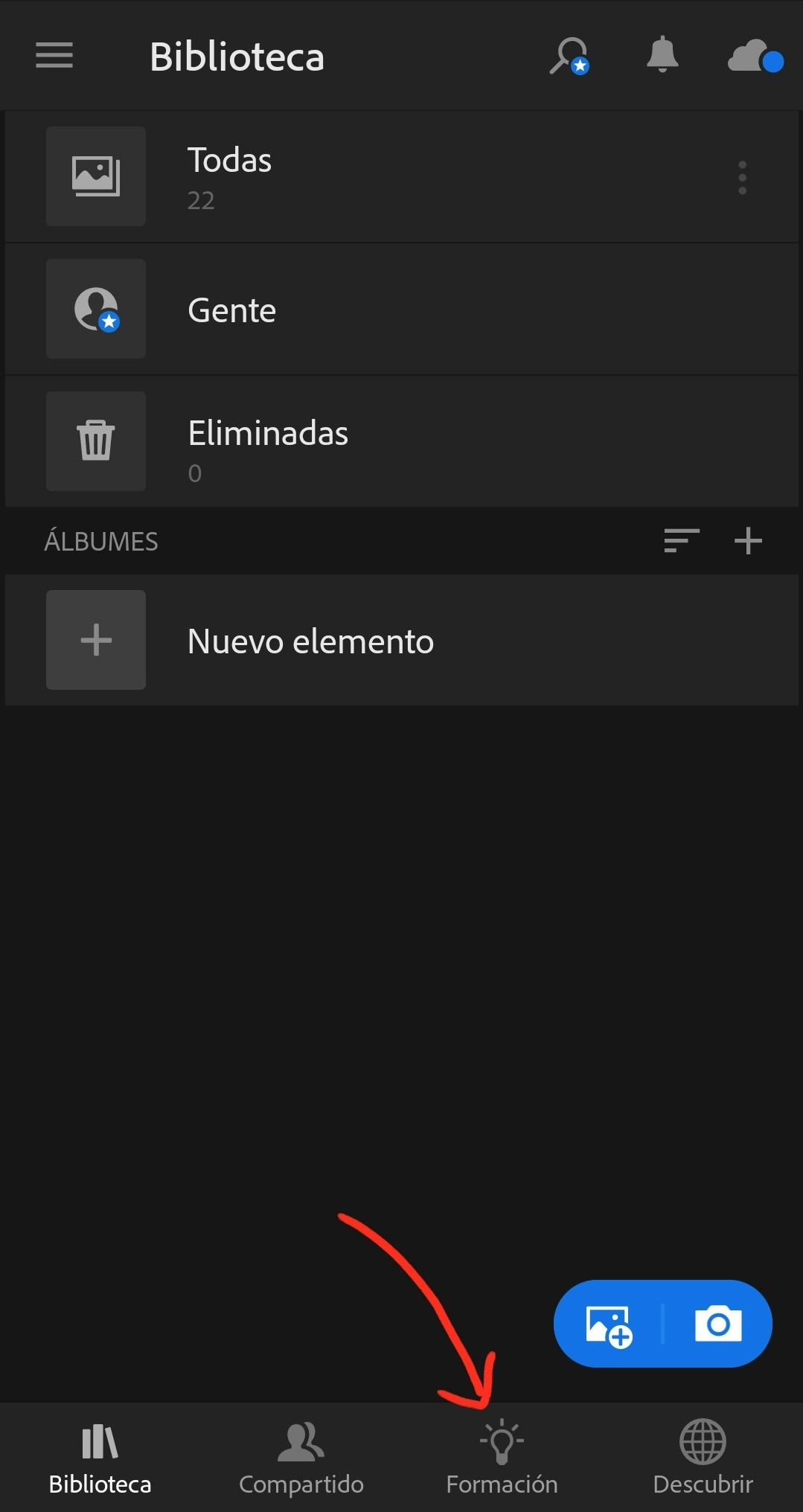Open the three-dot menu for Todas
This screenshot has height=1512, width=803.
[742, 177]
